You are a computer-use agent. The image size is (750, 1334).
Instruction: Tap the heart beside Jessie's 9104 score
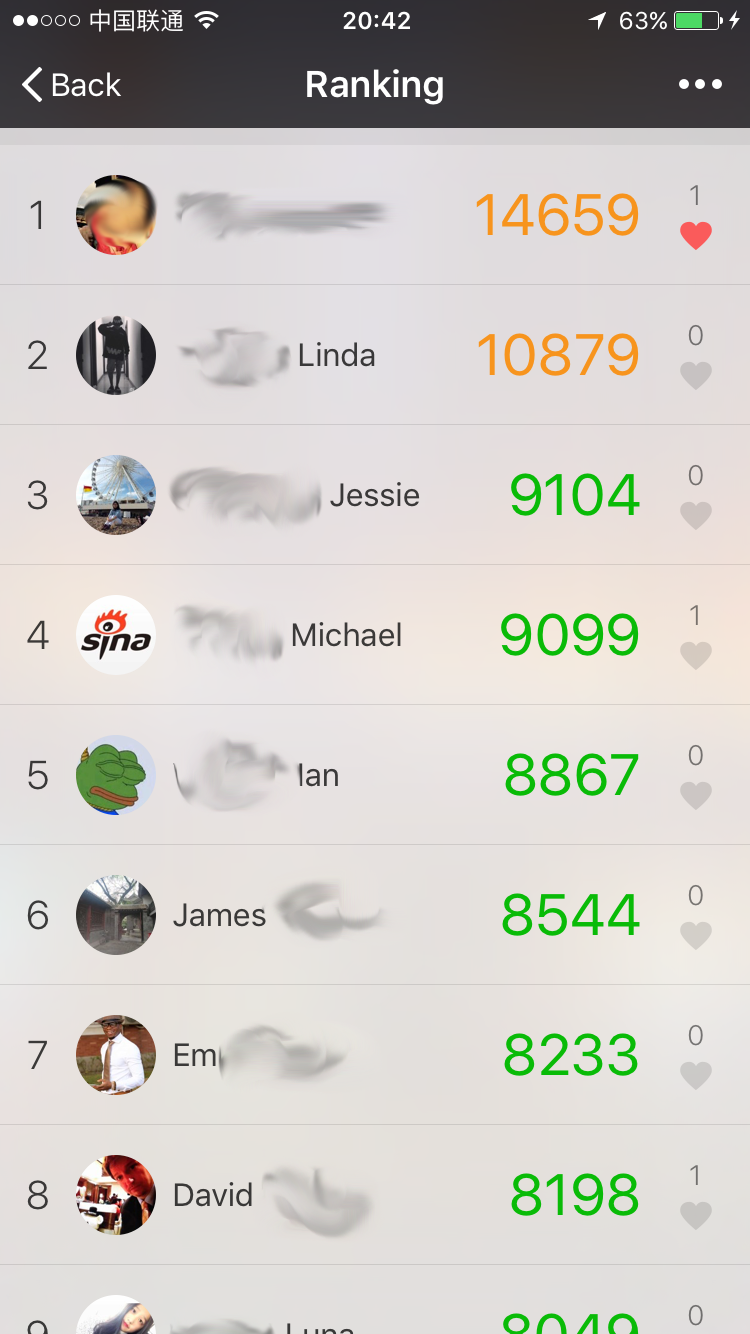(x=696, y=515)
